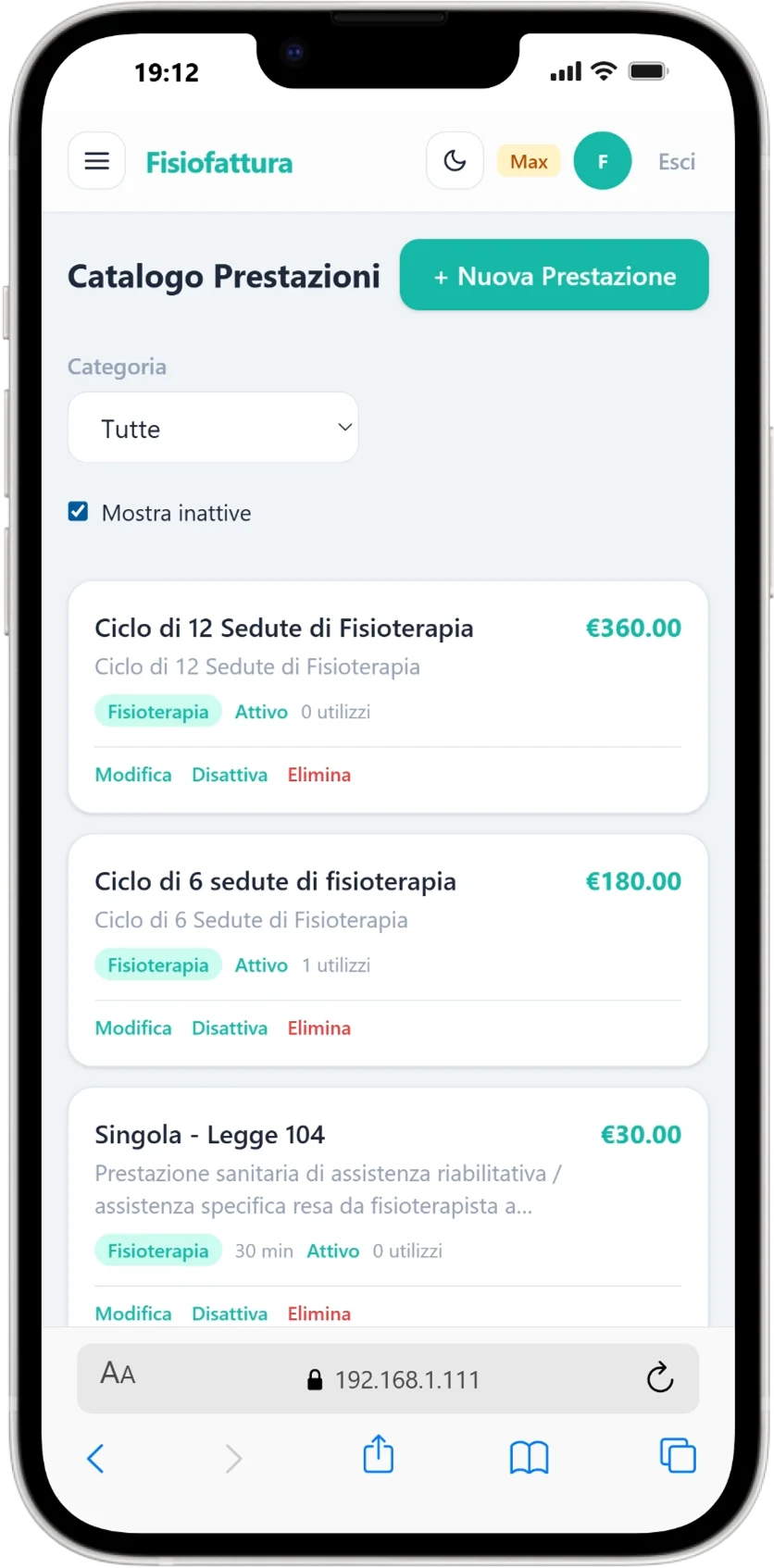The width and height of the screenshot is (774, 1568).
Task: Click Elimina on Singola - Legge 104
Action: click(x=318, y=1313)
